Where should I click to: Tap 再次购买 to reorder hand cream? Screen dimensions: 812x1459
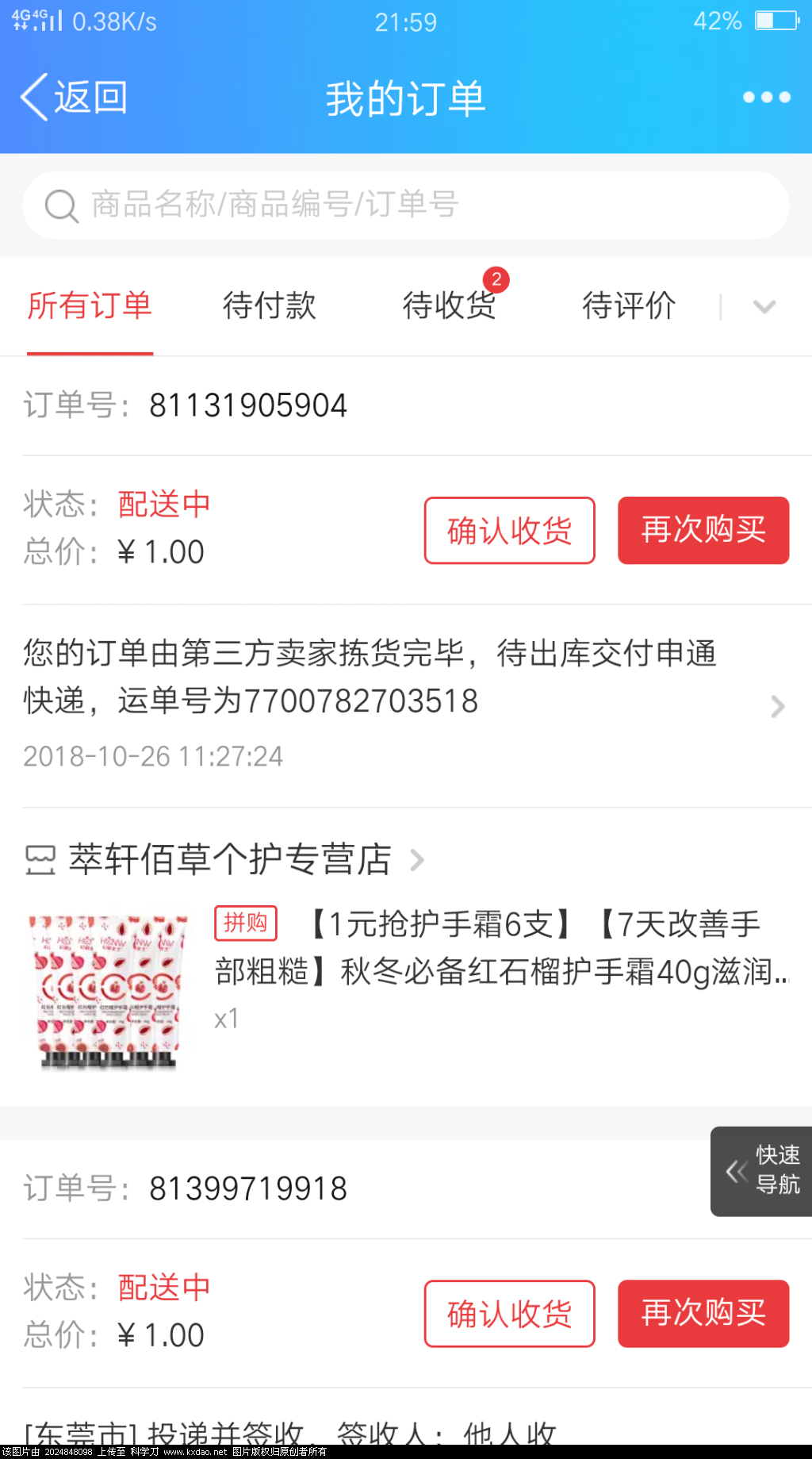point(703,530)
